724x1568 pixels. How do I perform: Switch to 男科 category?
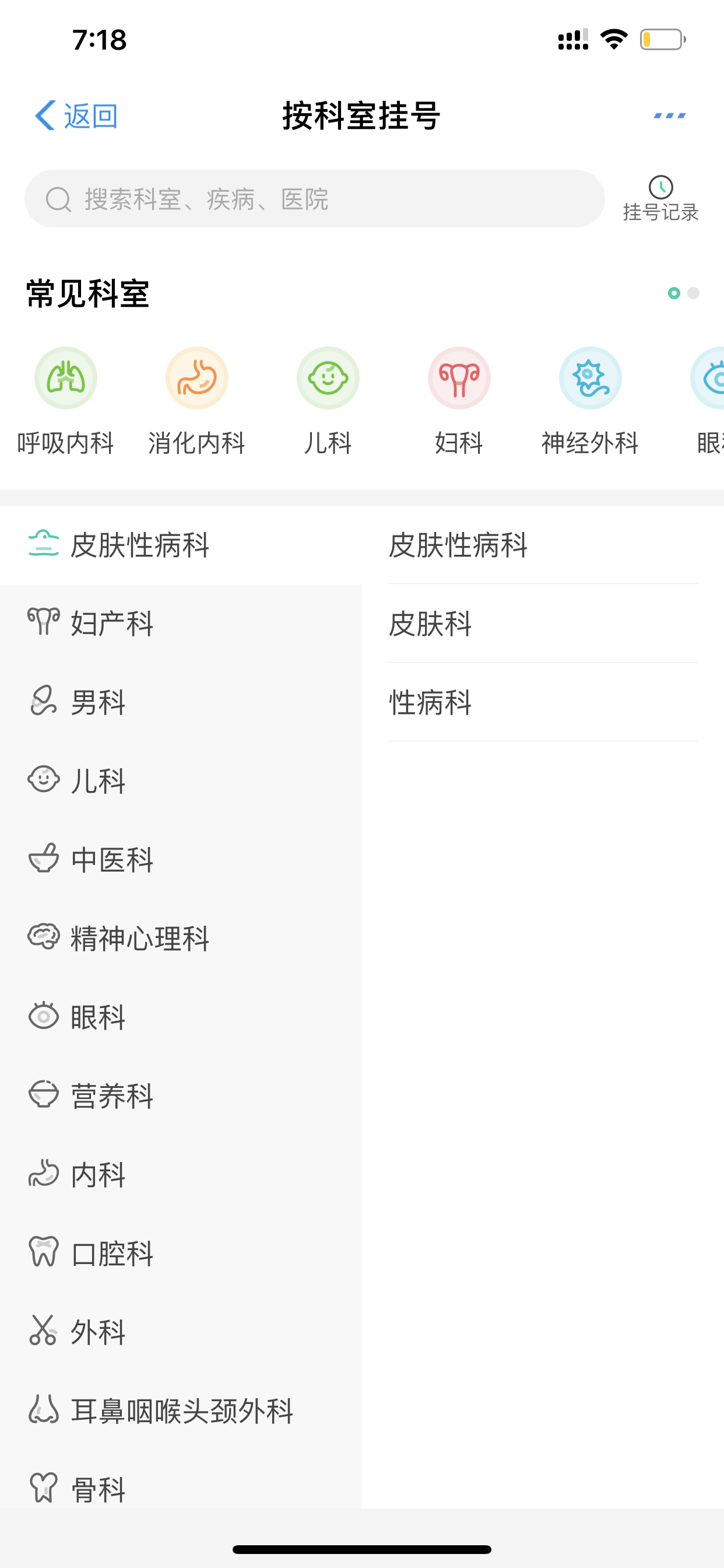coord(181,702)
